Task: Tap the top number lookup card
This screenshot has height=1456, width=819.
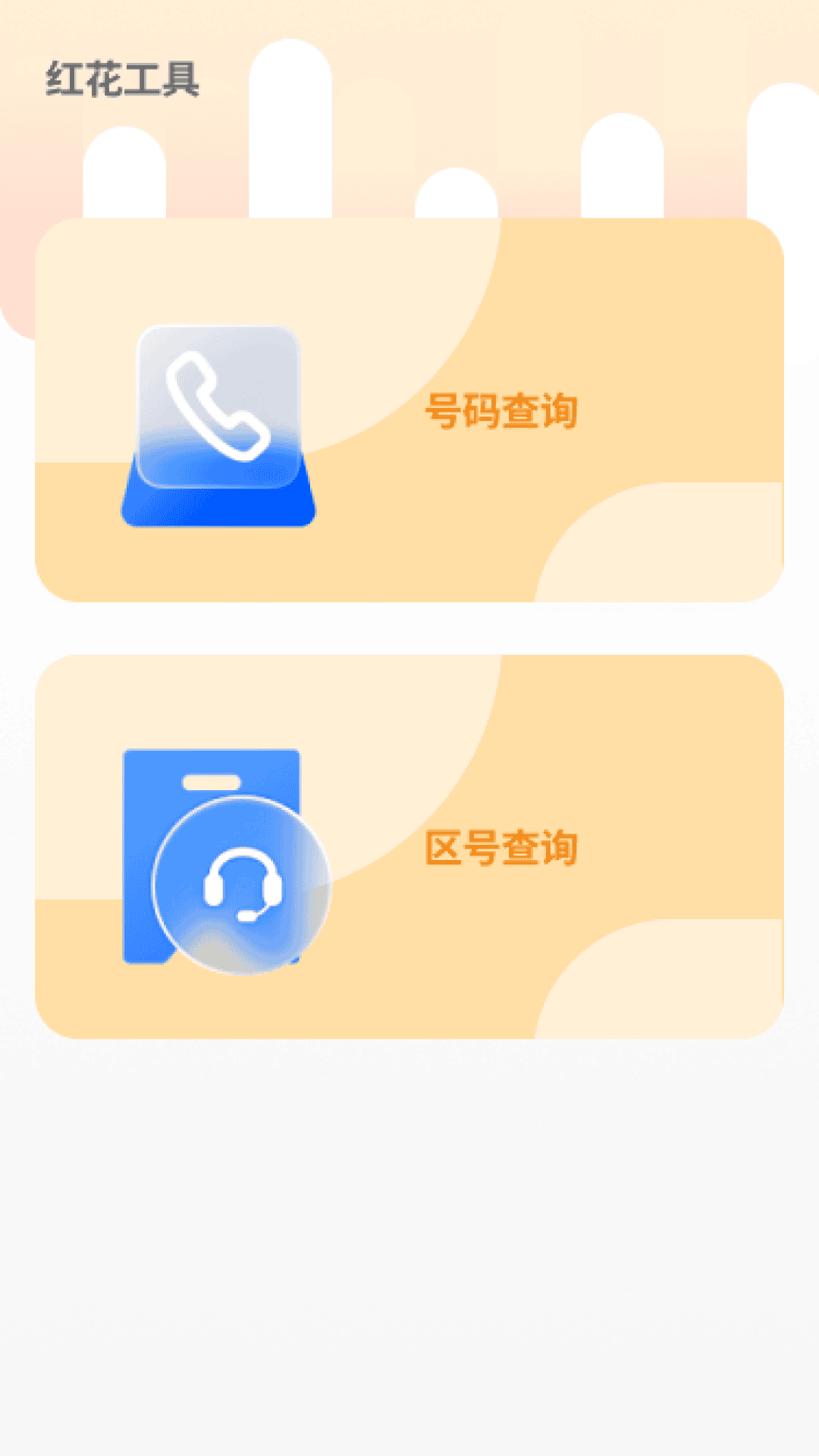Action: coord(409,409)
